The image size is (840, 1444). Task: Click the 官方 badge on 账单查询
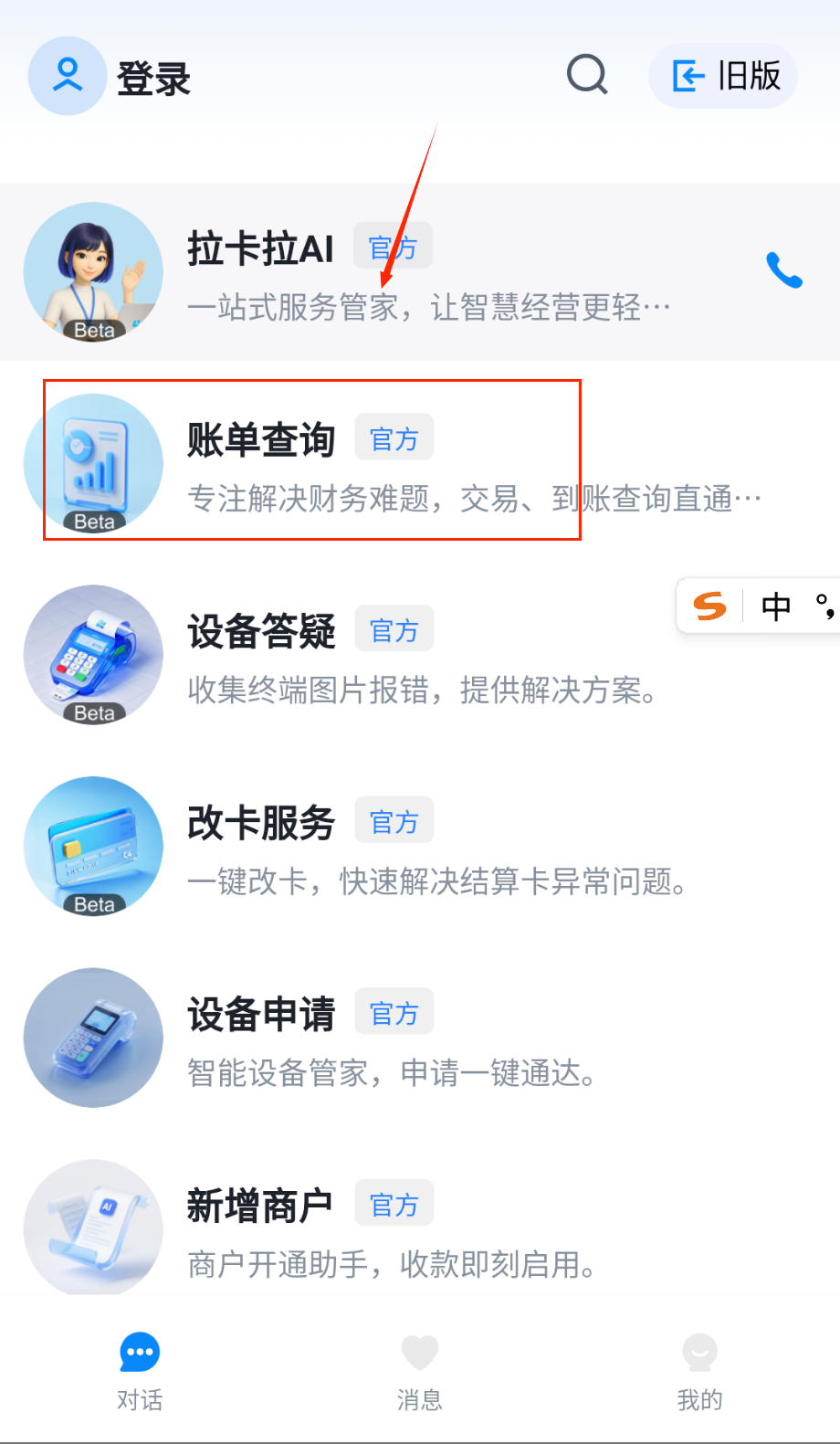(x=394, y=437)
